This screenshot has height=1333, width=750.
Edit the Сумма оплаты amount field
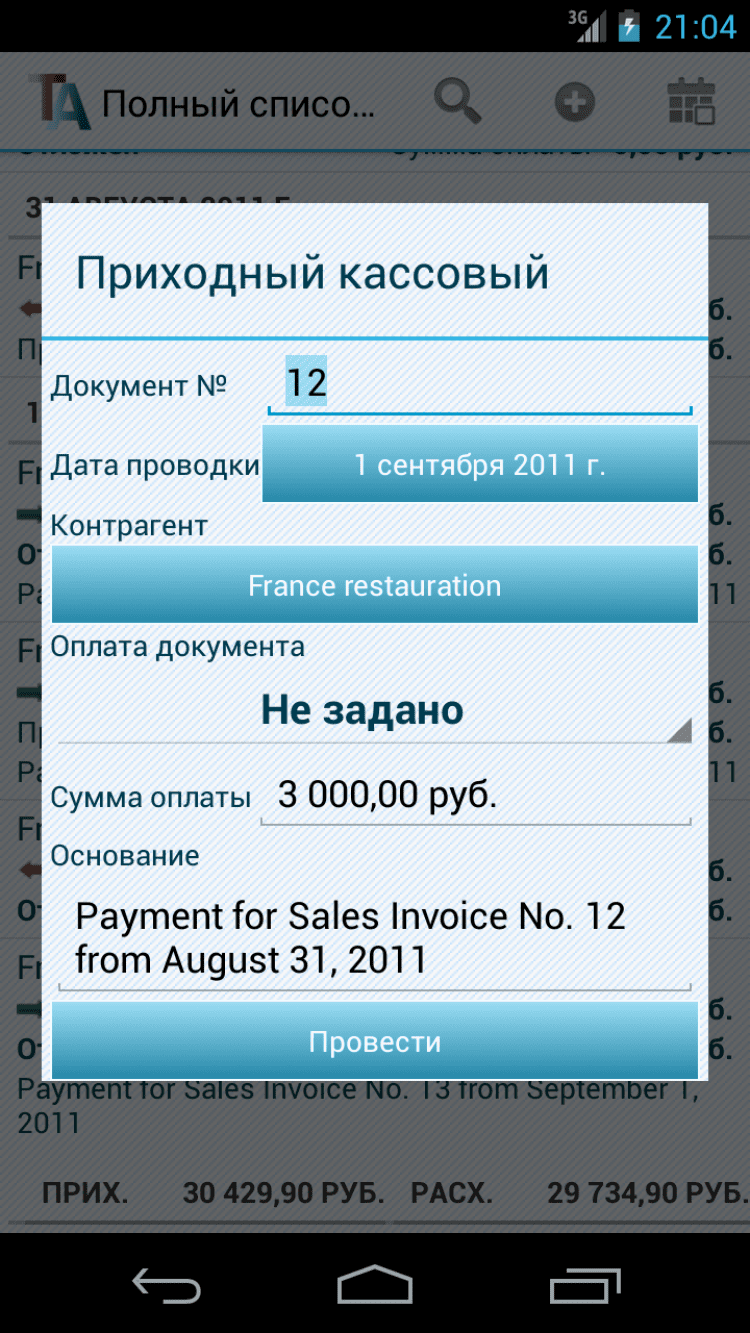click(475, 796)
